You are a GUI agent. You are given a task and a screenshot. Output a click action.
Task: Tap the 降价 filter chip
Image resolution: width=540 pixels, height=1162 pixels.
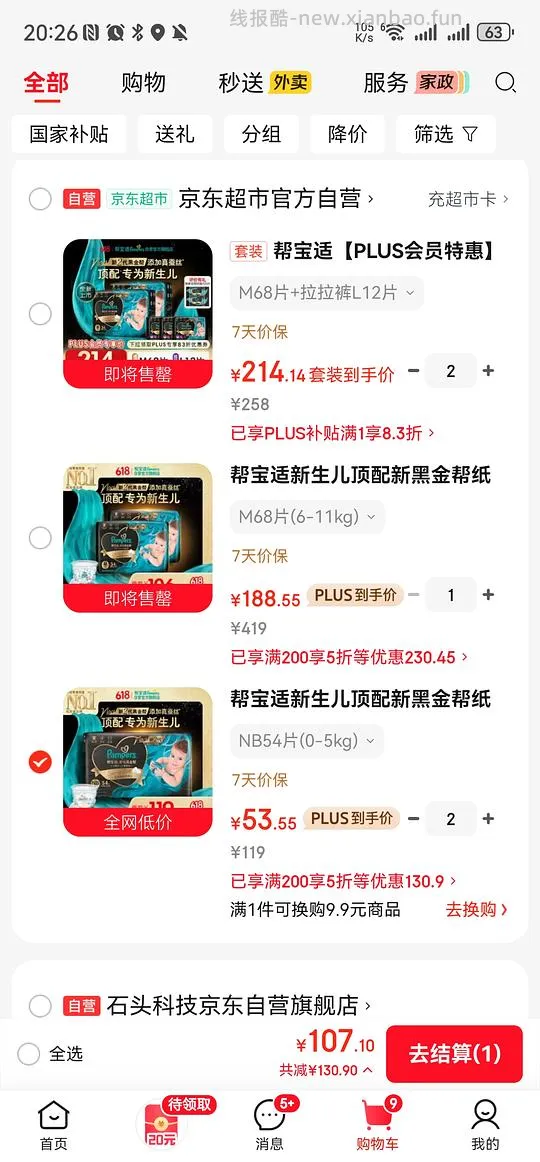click(347, 134)
